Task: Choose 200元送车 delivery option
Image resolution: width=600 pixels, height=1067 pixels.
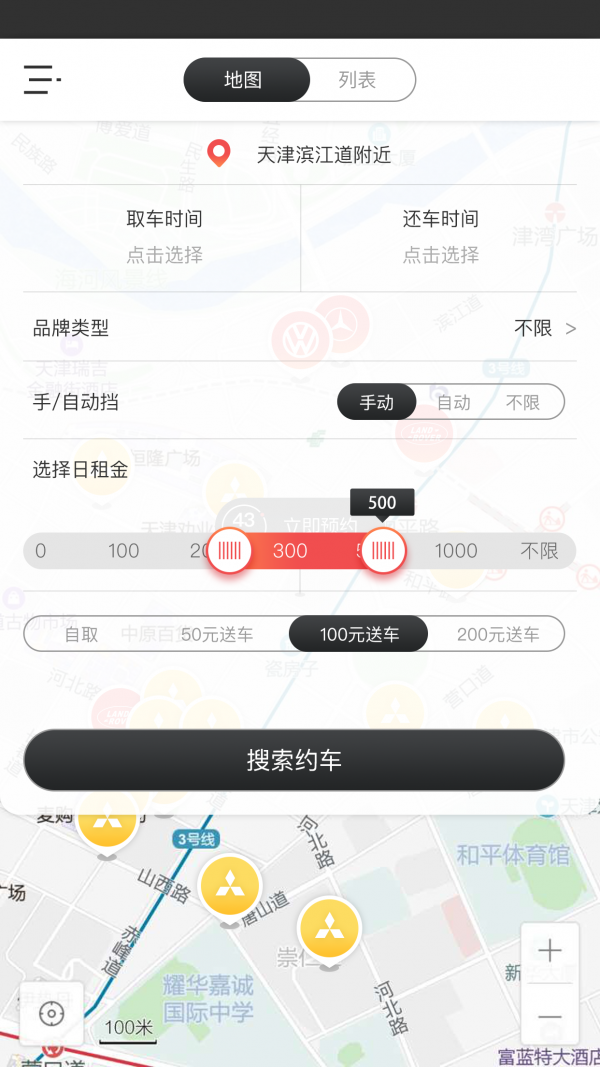Action: click(x=497, y=634)
